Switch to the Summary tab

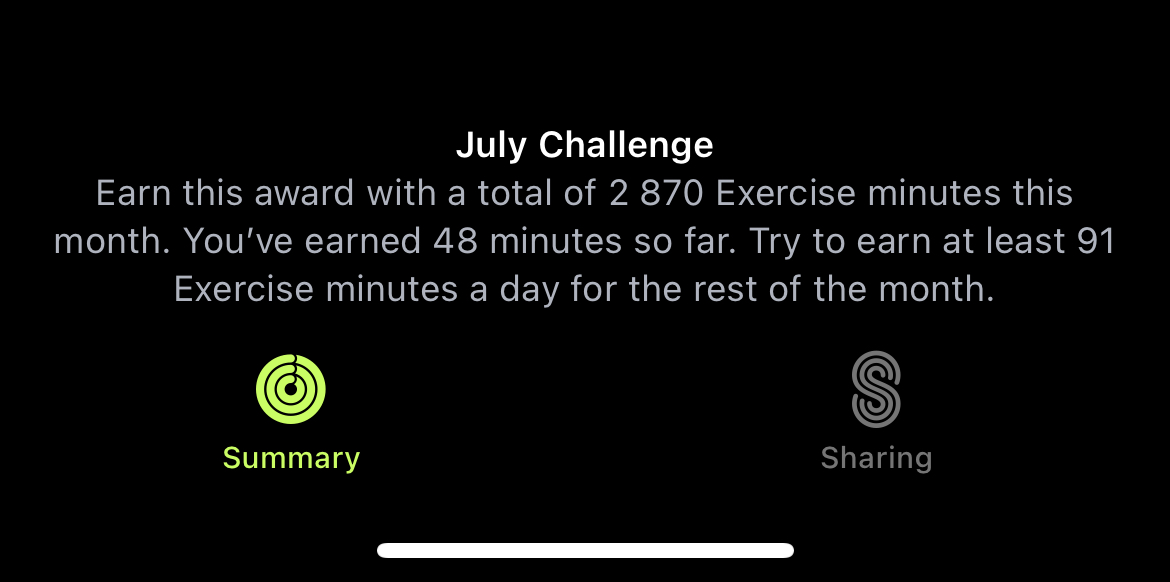(291, 410)
